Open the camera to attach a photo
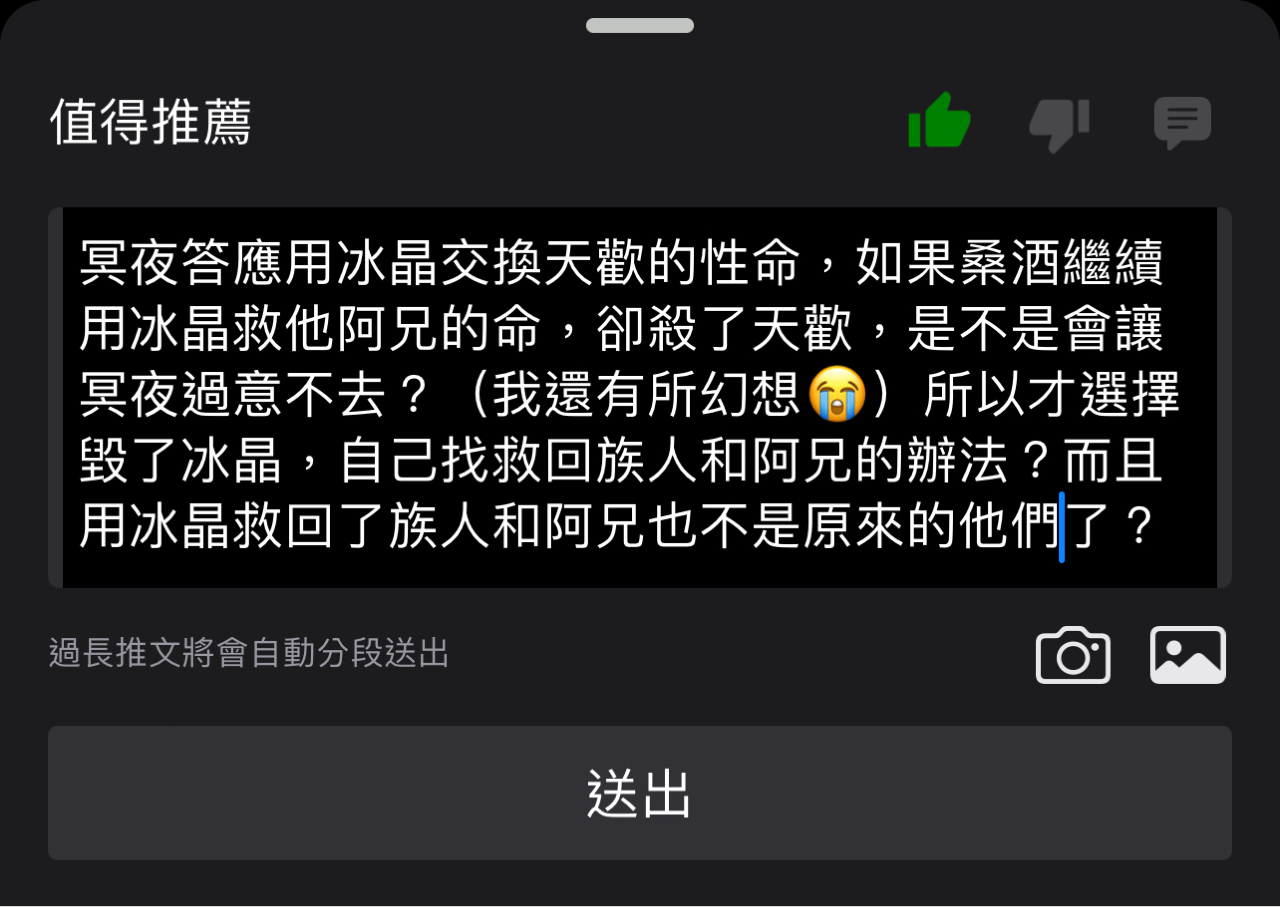 [x=1073, y=655]
